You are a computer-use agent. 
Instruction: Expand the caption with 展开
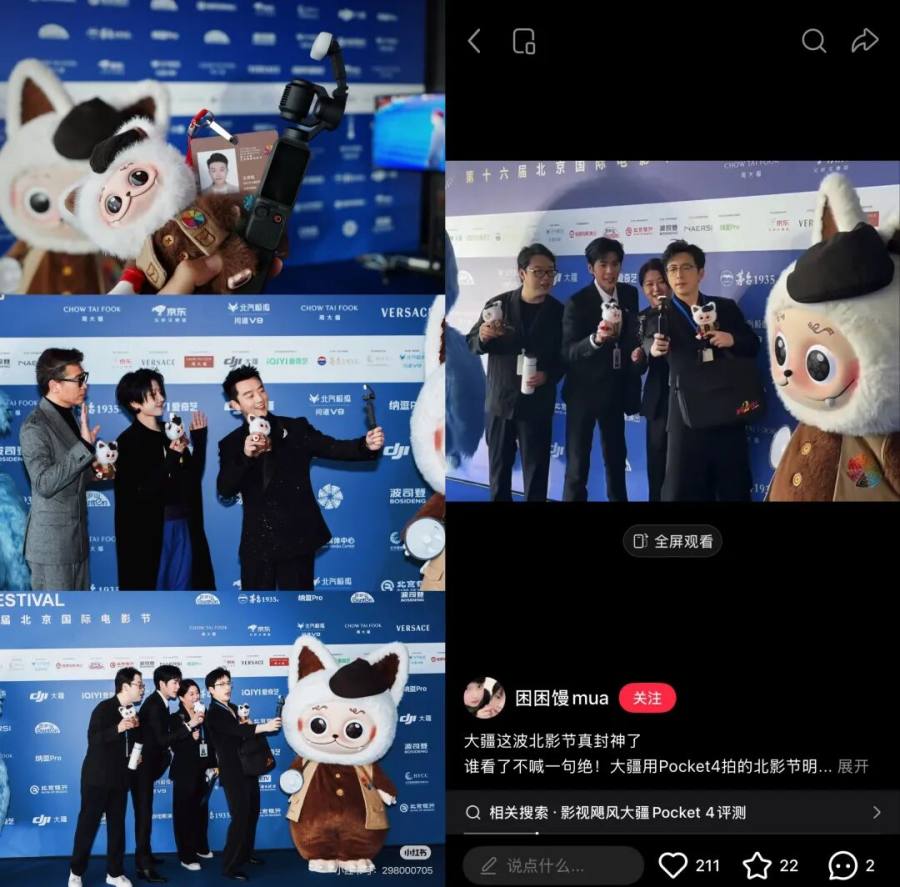[x=853, y=766]
